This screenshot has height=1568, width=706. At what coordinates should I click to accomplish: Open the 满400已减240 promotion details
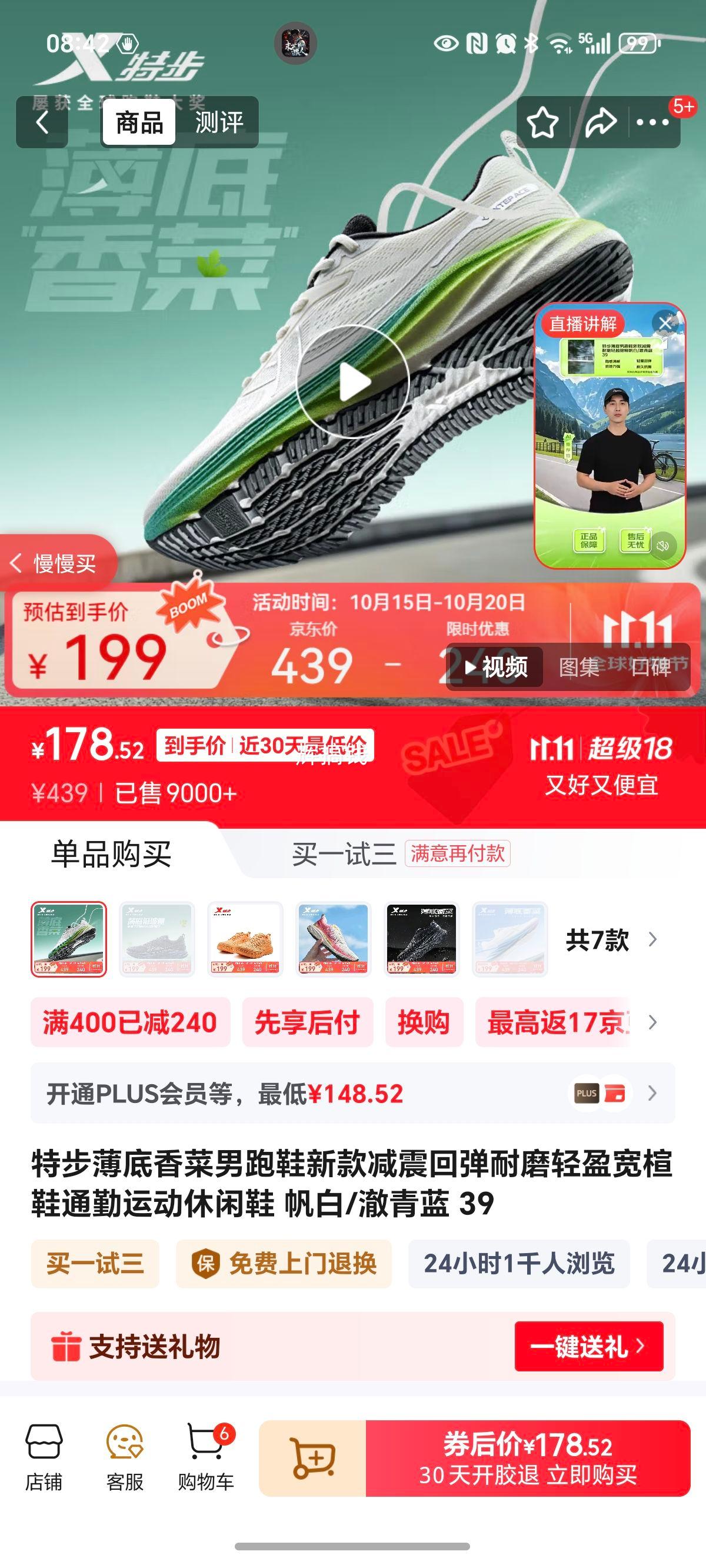(129, 1022)
